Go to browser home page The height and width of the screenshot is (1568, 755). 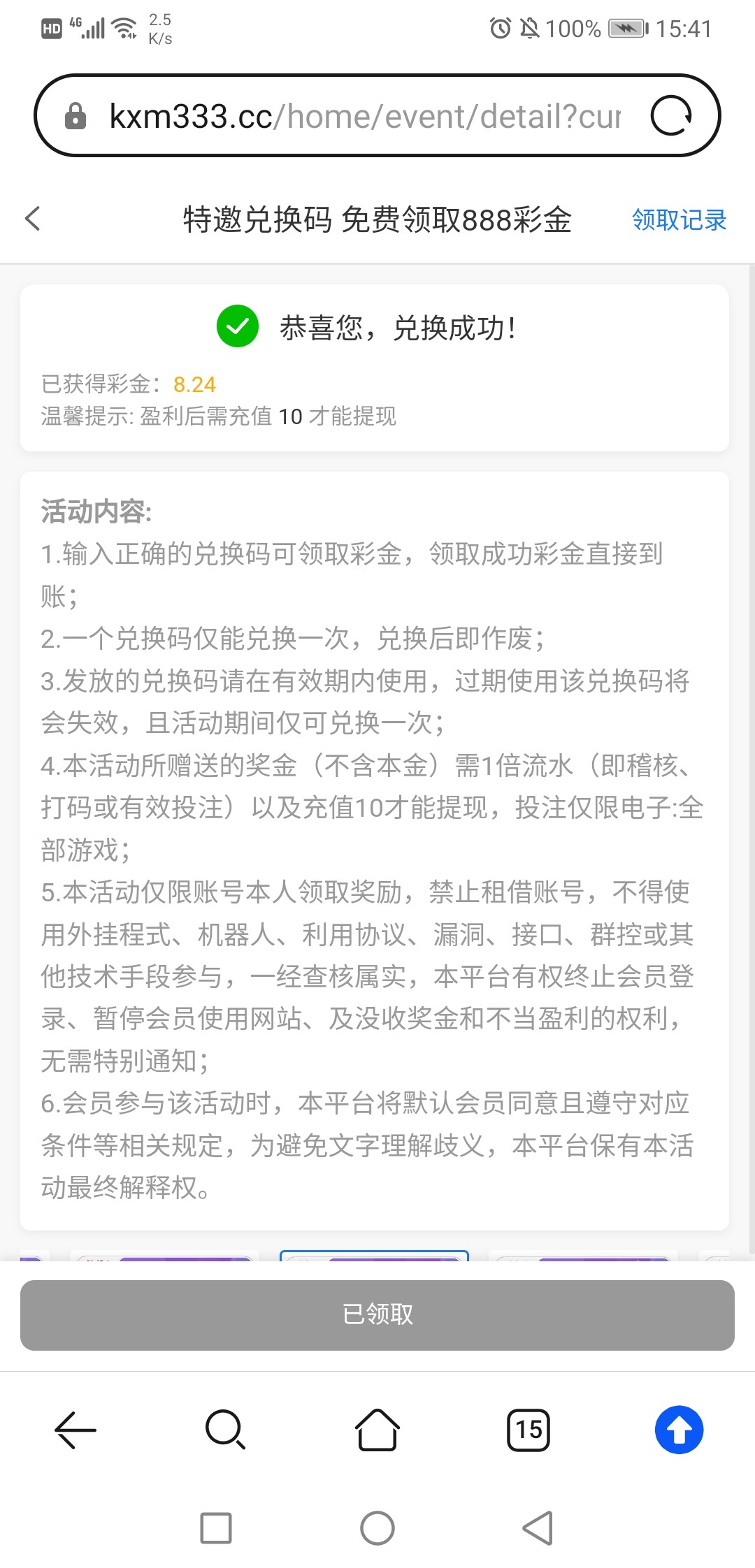click(x=377, y=1430)
